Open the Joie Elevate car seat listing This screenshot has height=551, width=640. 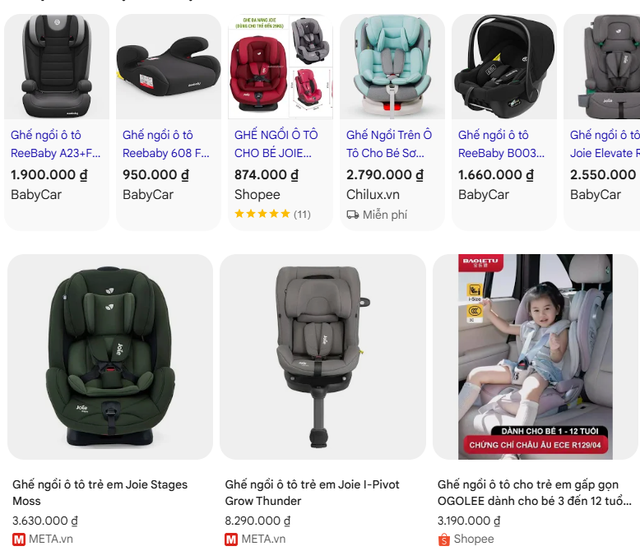[x=603, y=143]
